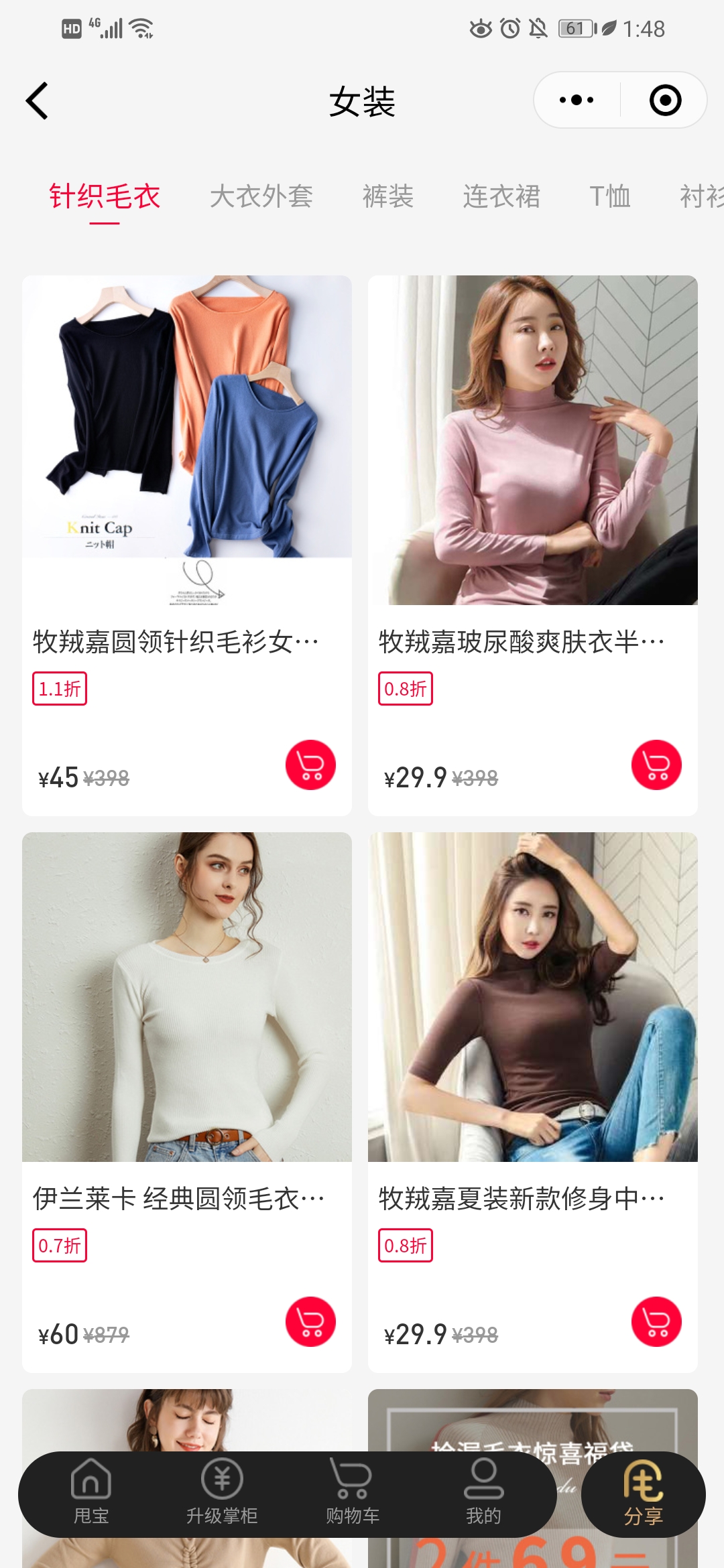Viewport: 724px width, 1568px height.
Task: Tap the battery indicator in the status bar
Action: click(575, 27)
